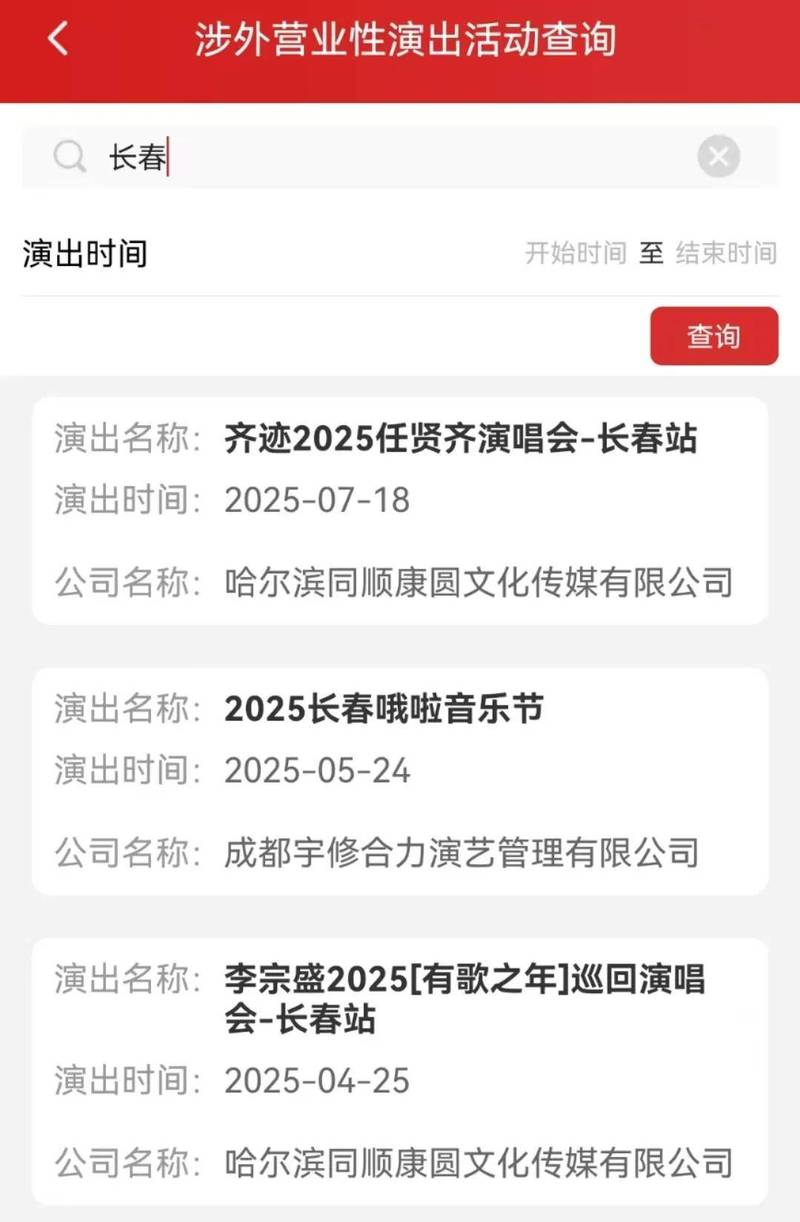
Task: Tap the 至 separator between date fields
Action: click(x=651, y=254)
